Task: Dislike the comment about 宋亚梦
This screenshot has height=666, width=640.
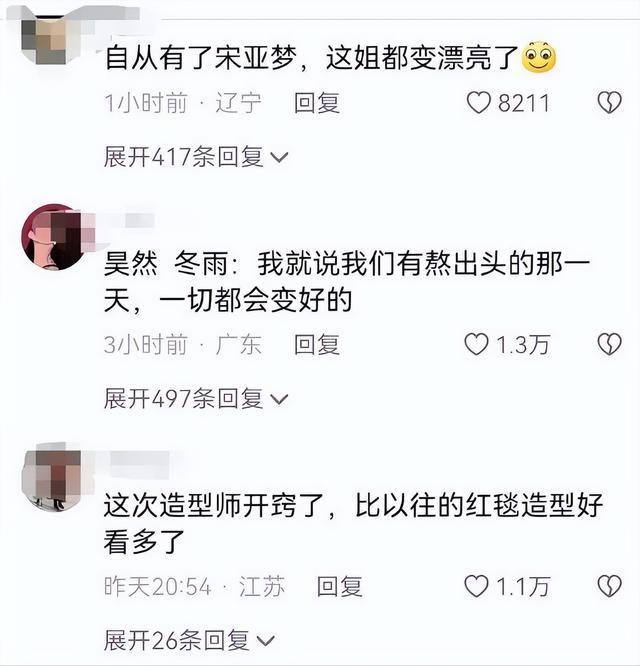Action: 608,103
